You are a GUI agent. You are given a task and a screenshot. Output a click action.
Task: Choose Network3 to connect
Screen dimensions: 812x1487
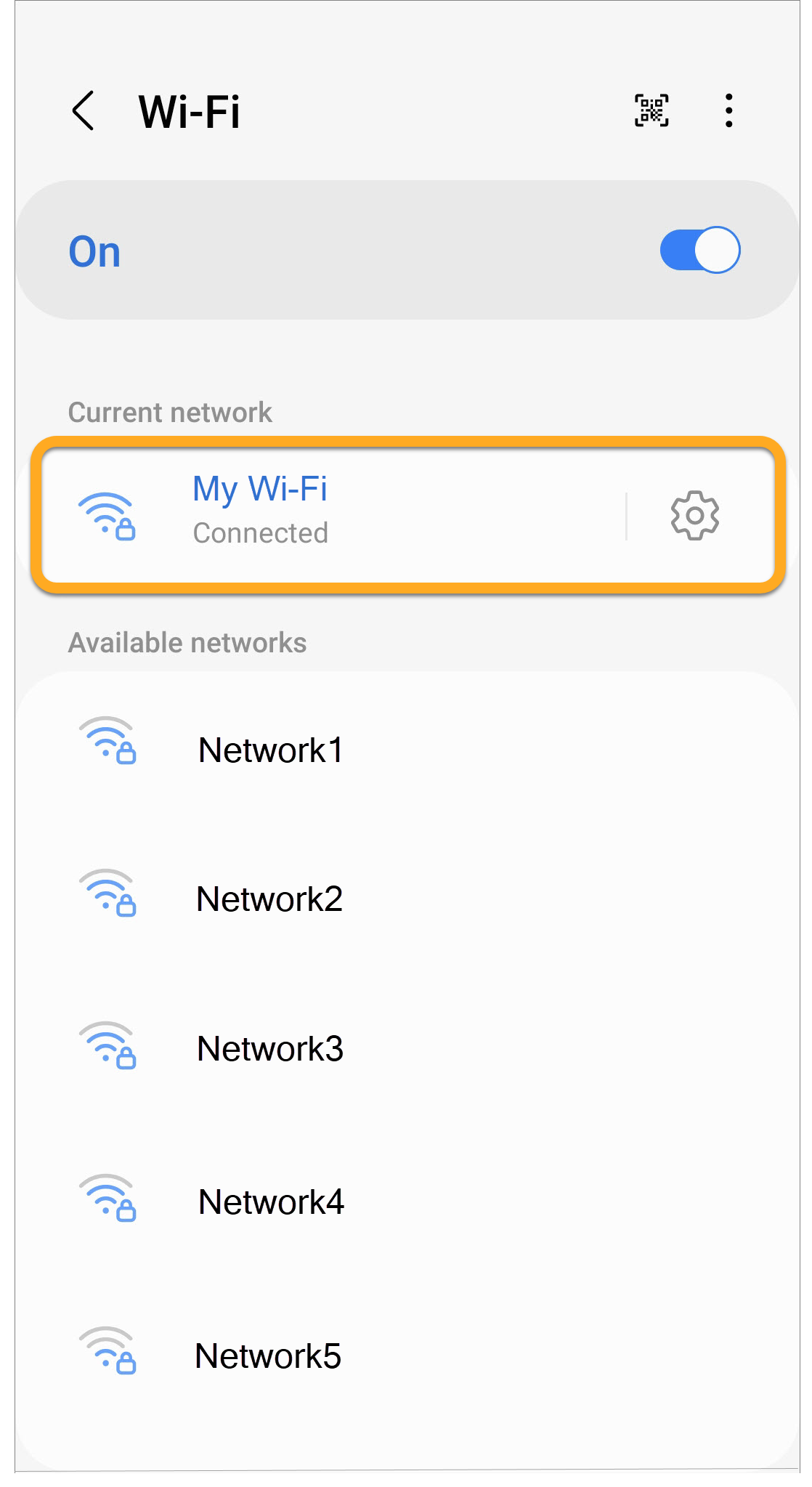point(270,1049)
